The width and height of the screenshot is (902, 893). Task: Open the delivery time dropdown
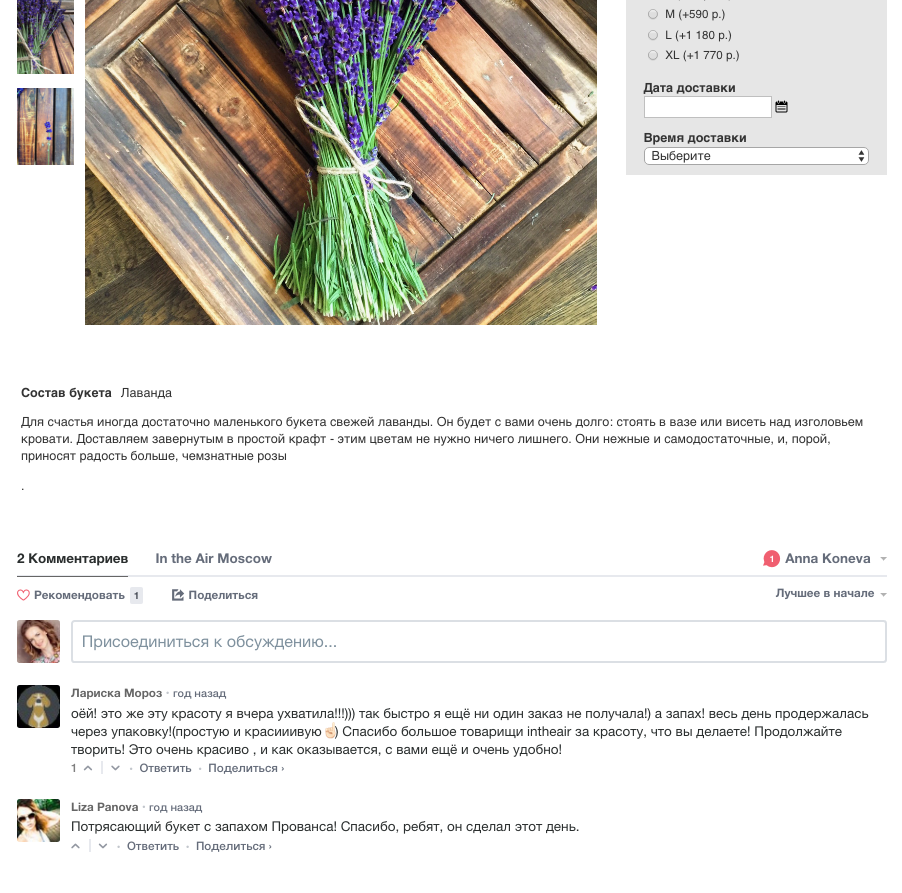click(x=756, y=156)
